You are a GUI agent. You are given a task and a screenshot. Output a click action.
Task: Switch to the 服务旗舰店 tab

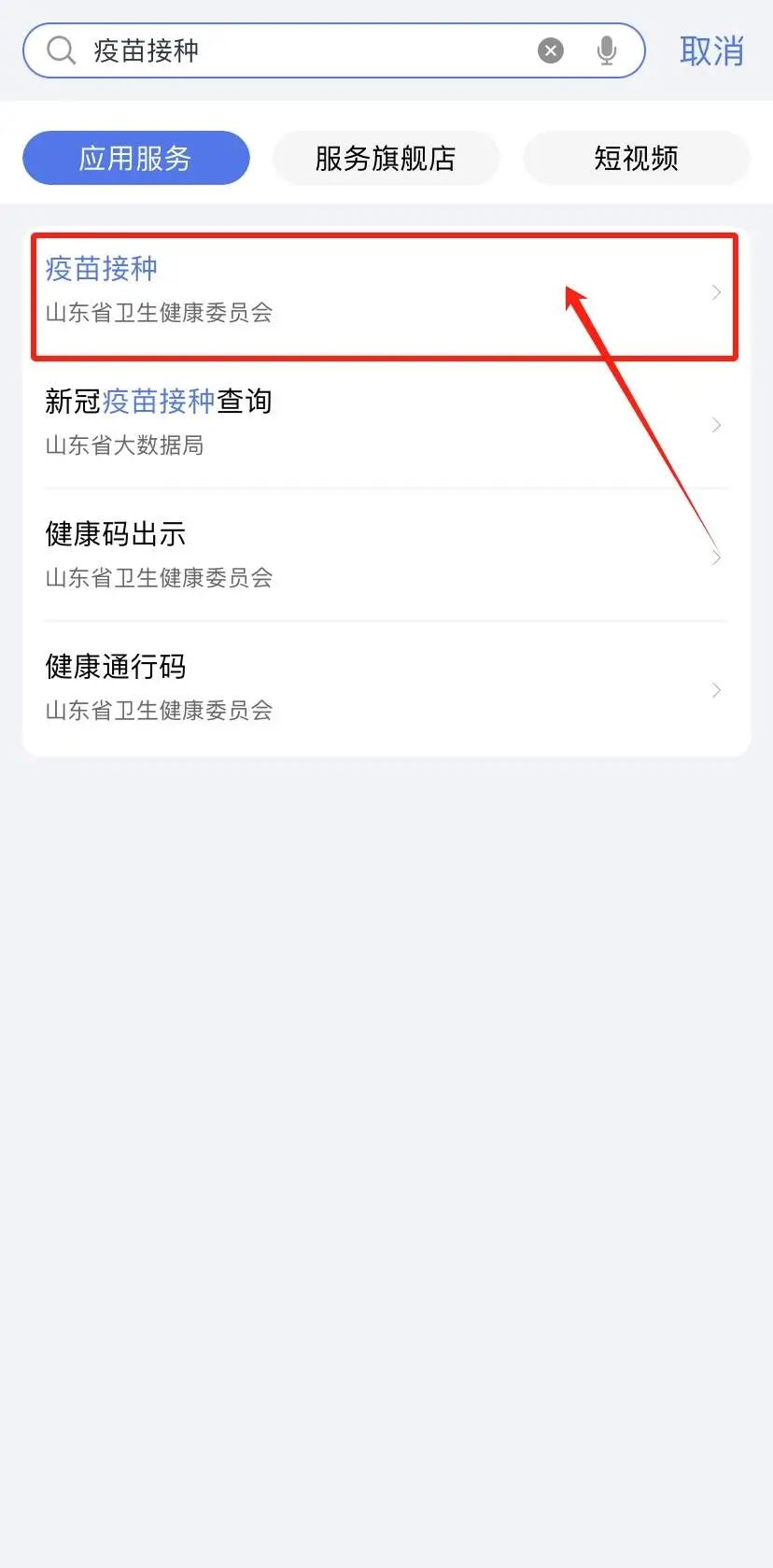coord(386,158)
